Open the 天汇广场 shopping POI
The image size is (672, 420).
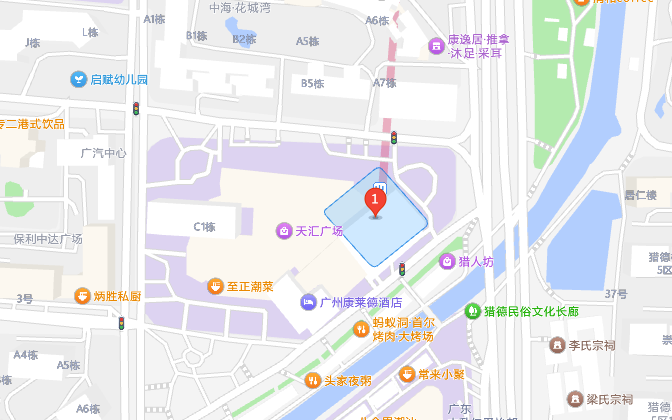click(x=285, y=231)
